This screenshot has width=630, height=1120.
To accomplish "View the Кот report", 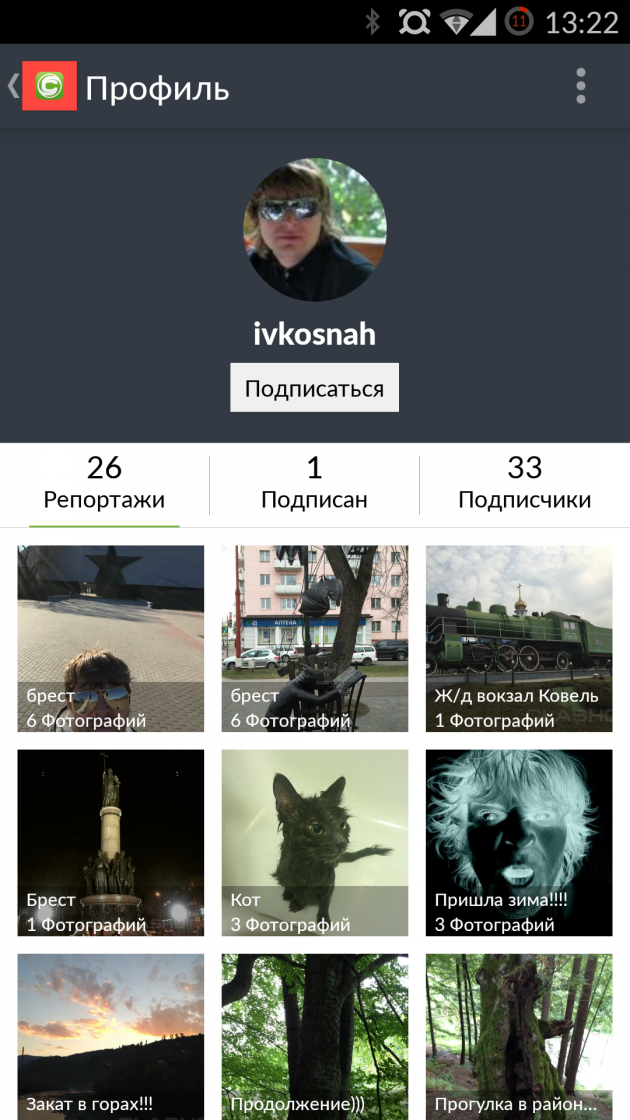I will pos(315,842).
